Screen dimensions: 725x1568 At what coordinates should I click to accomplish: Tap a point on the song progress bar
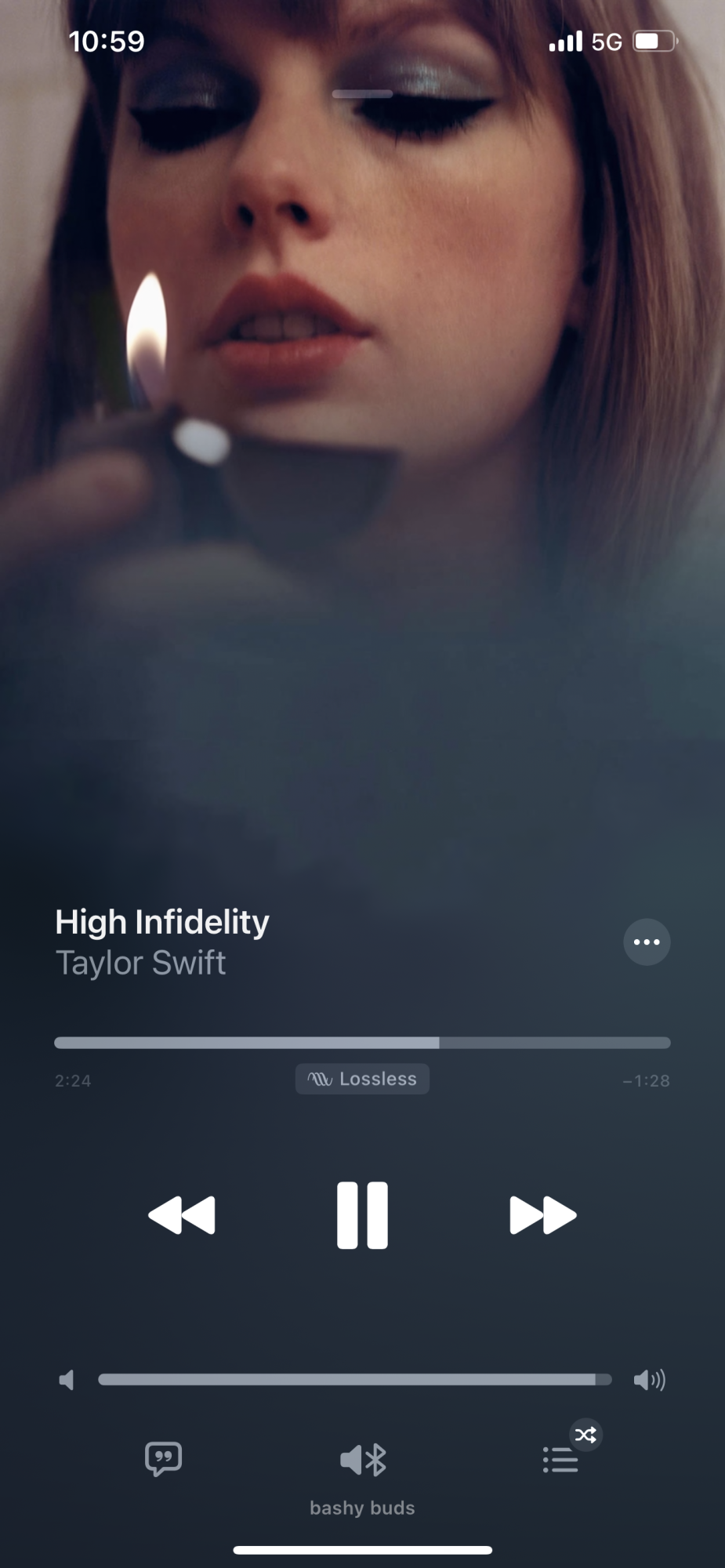[362, 1043]
